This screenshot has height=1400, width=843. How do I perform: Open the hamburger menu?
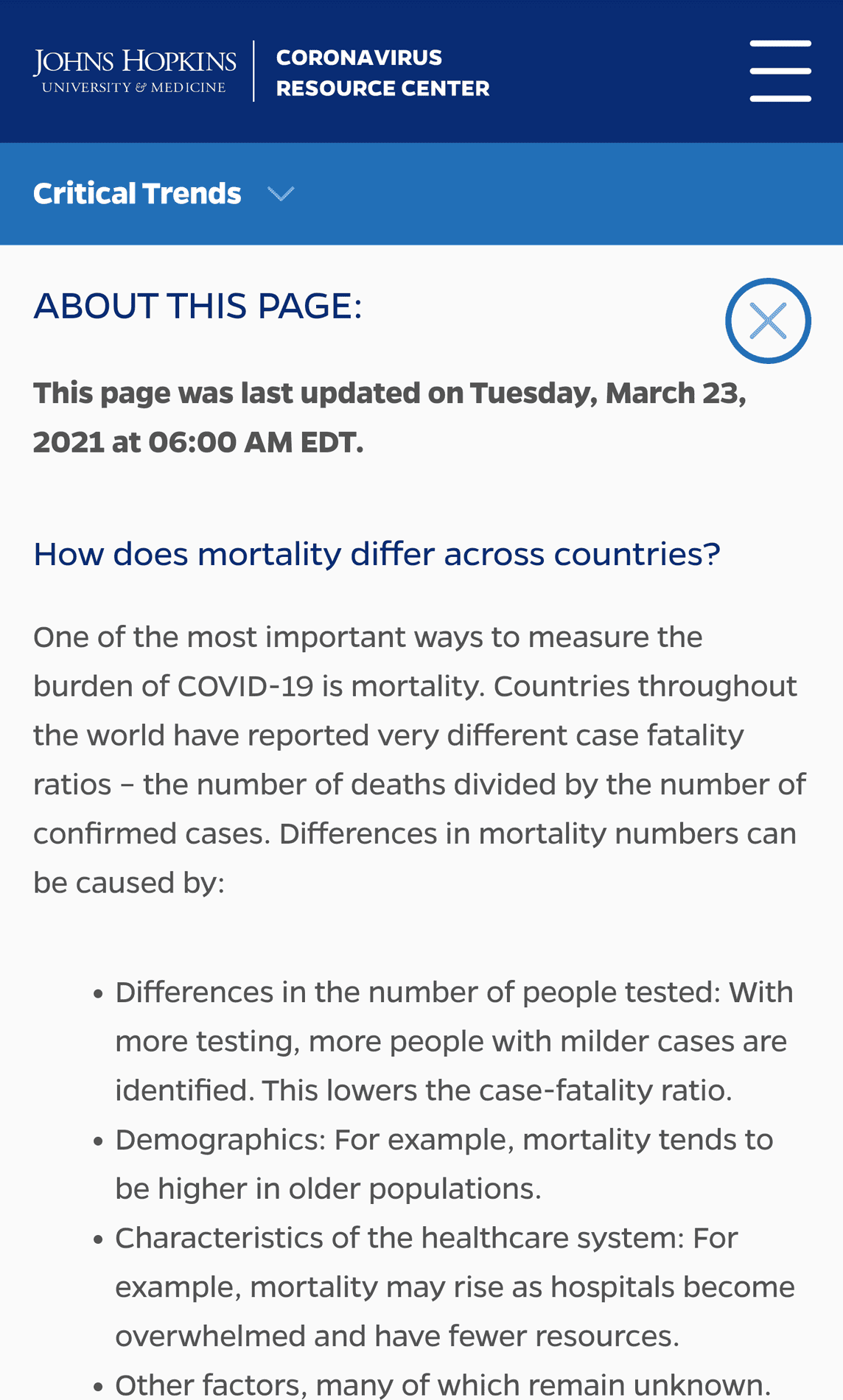(x=780, y=71)
